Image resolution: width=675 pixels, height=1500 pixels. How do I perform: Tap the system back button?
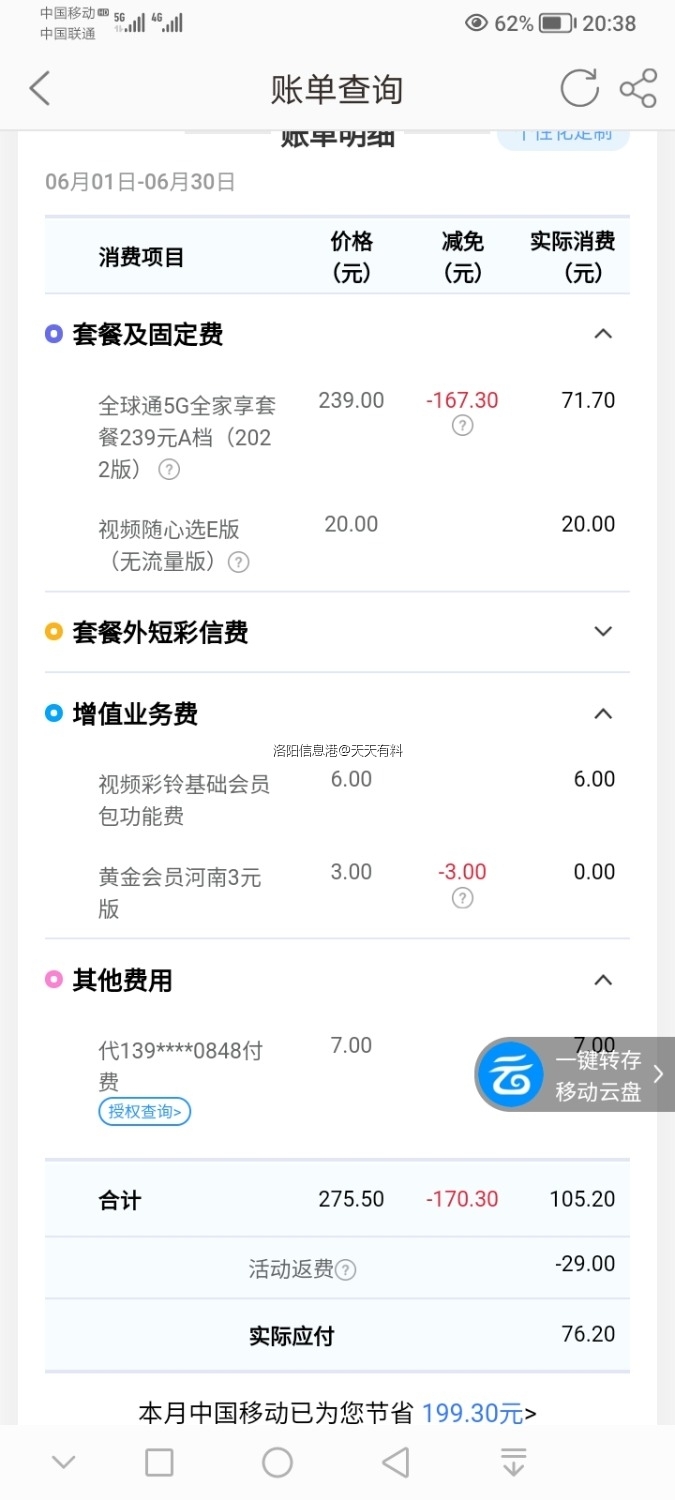pyautogui.click(x=395, y=1462)
